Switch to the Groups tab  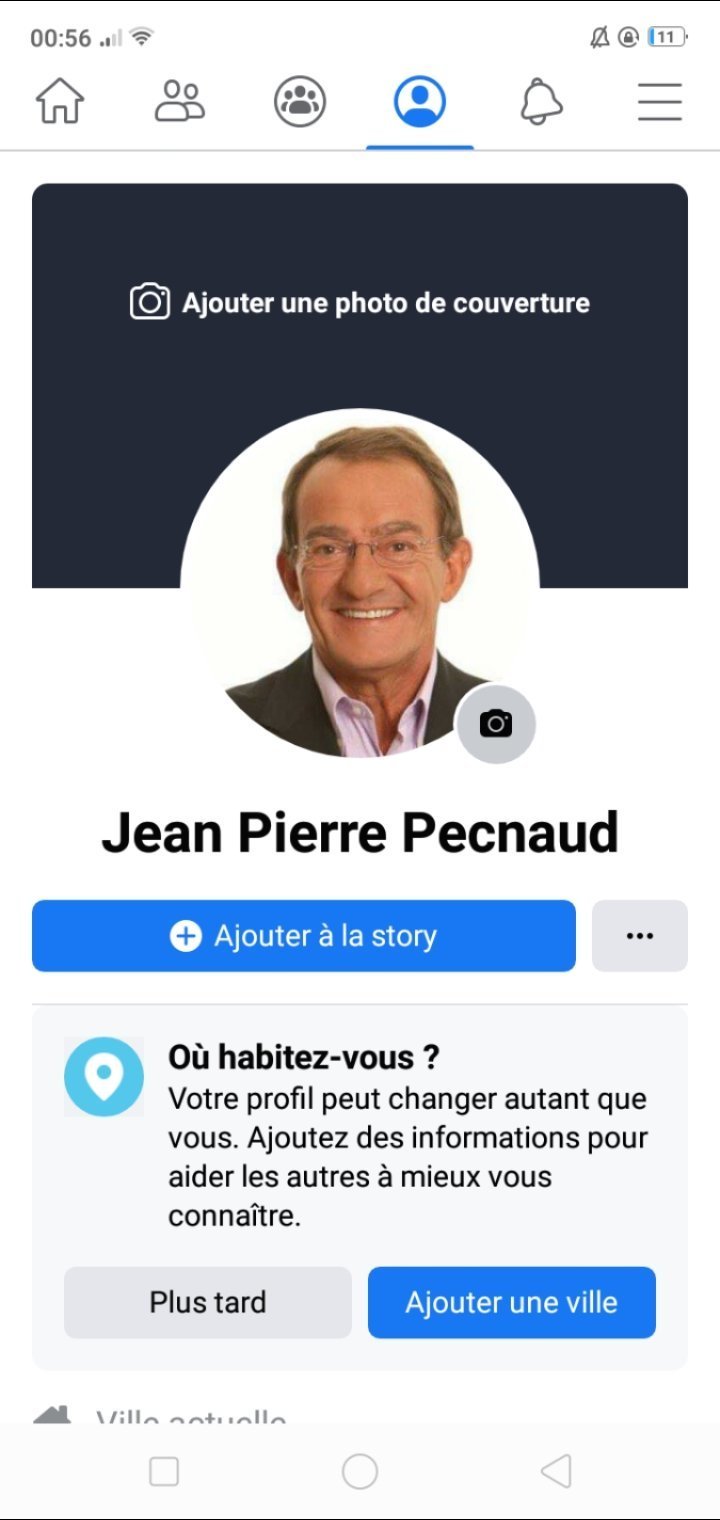(300, 102)
